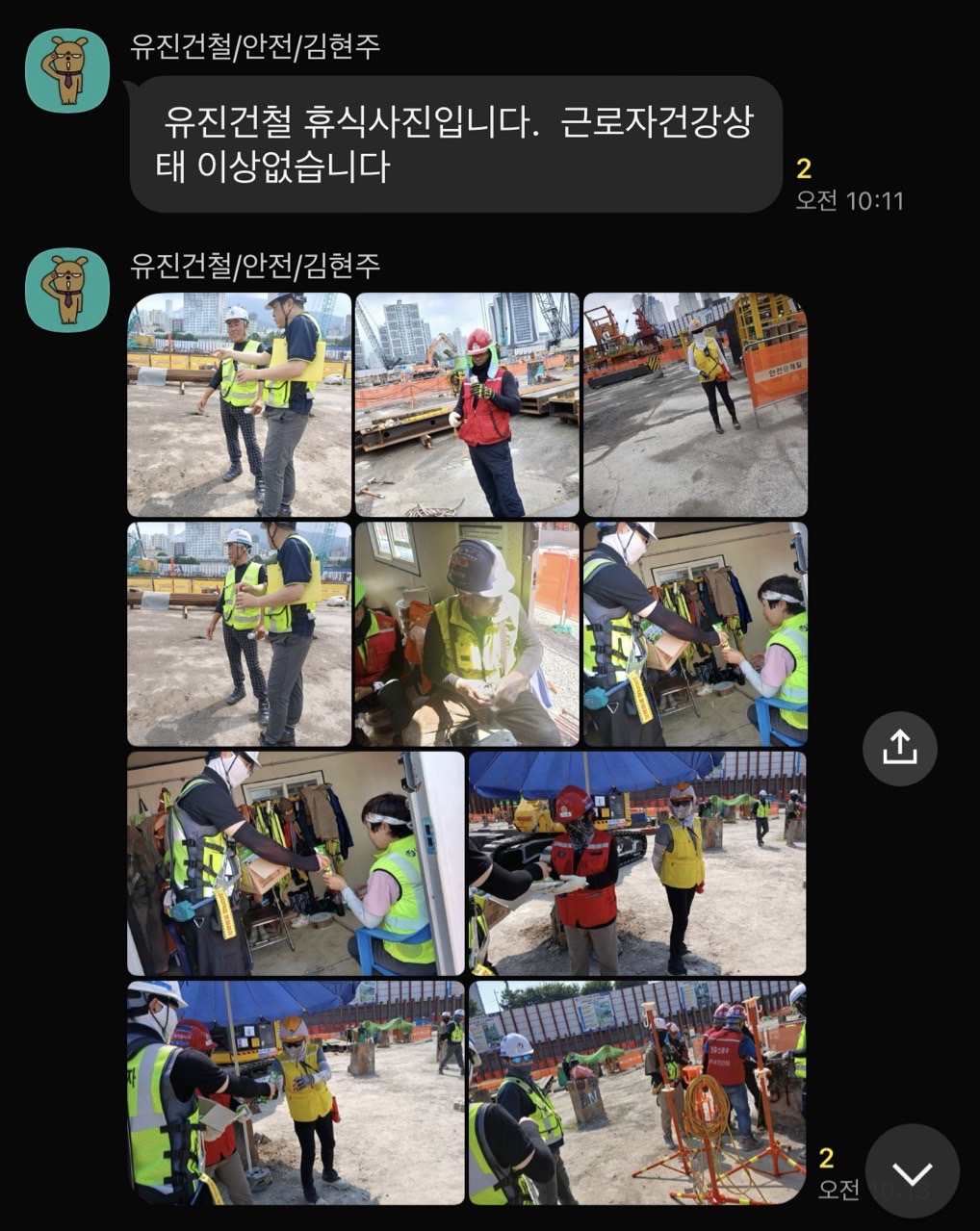Open the photo of the worker in a red vest

pyautogui.click(x=467, y=404)
